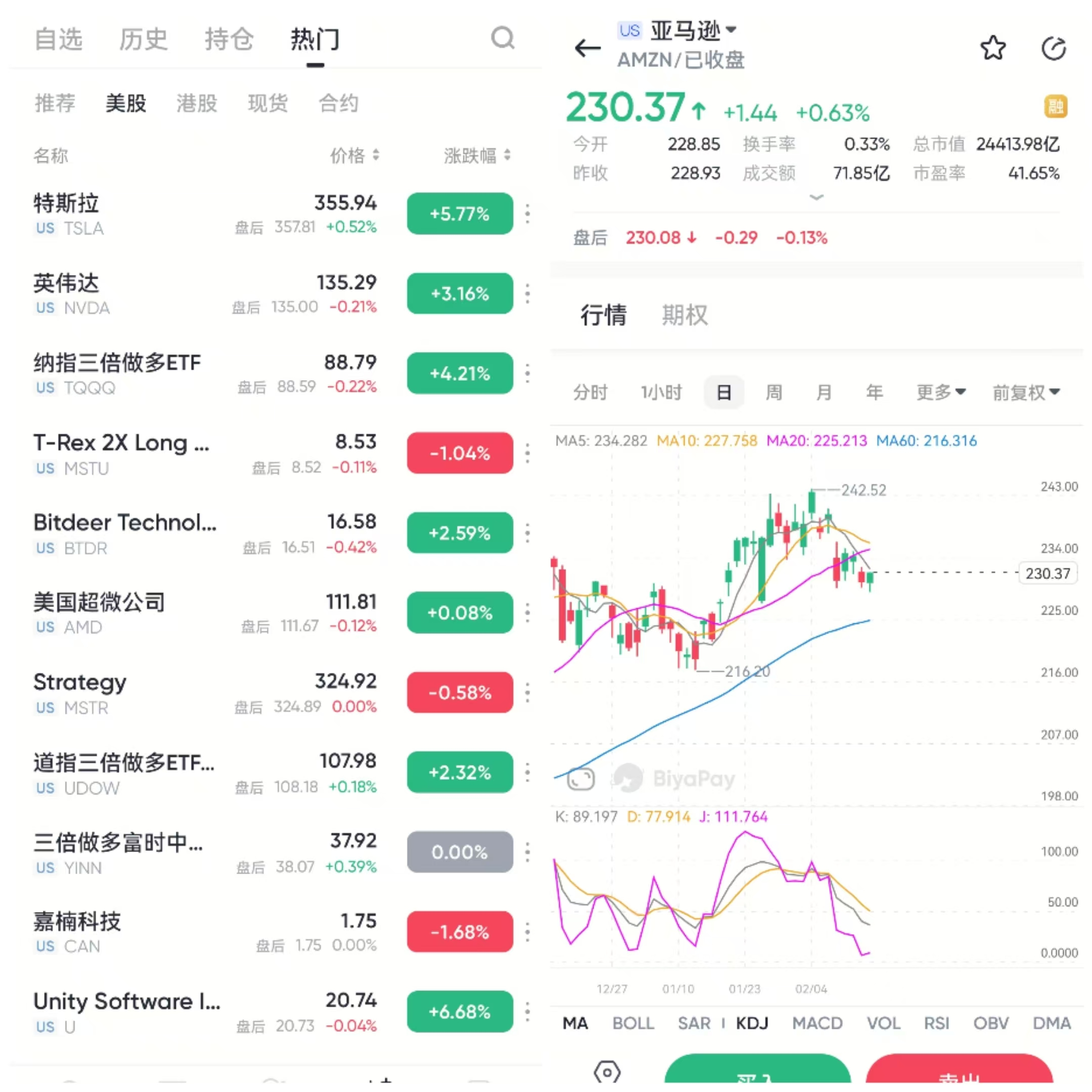Screen dimensions: 1092x1092
Task: Sort the list by 涨跌幅
Action: point(476,155)
